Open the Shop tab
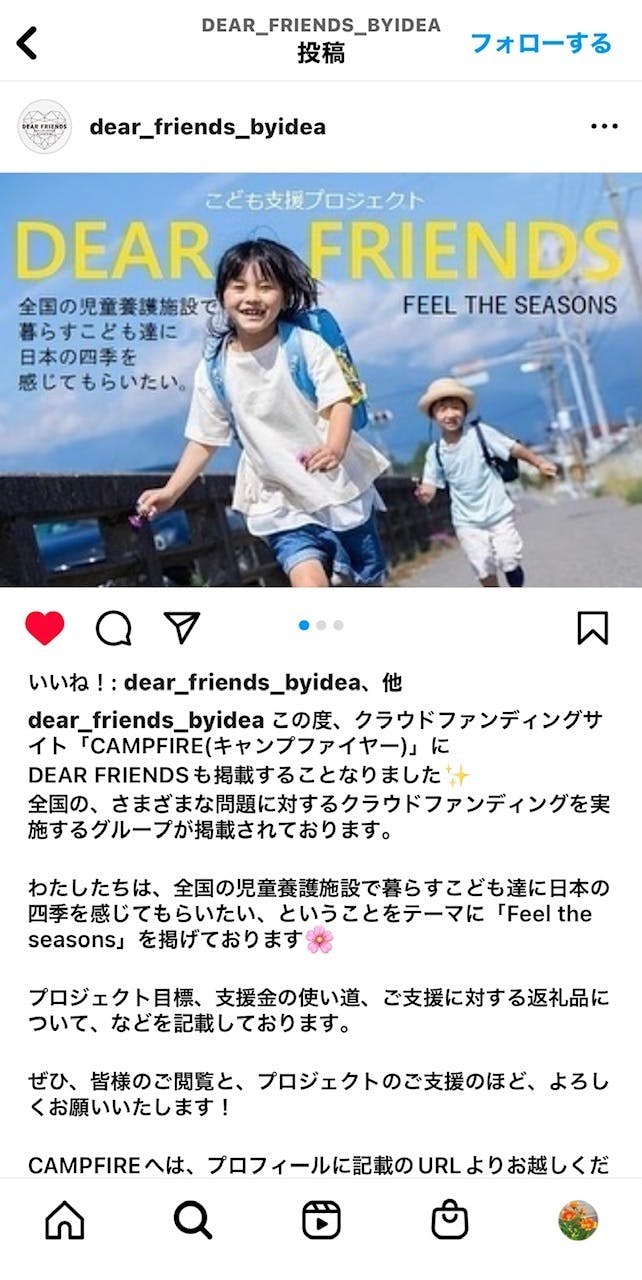Screen dimensions: 642x1280 click(x=449, y=1220)
